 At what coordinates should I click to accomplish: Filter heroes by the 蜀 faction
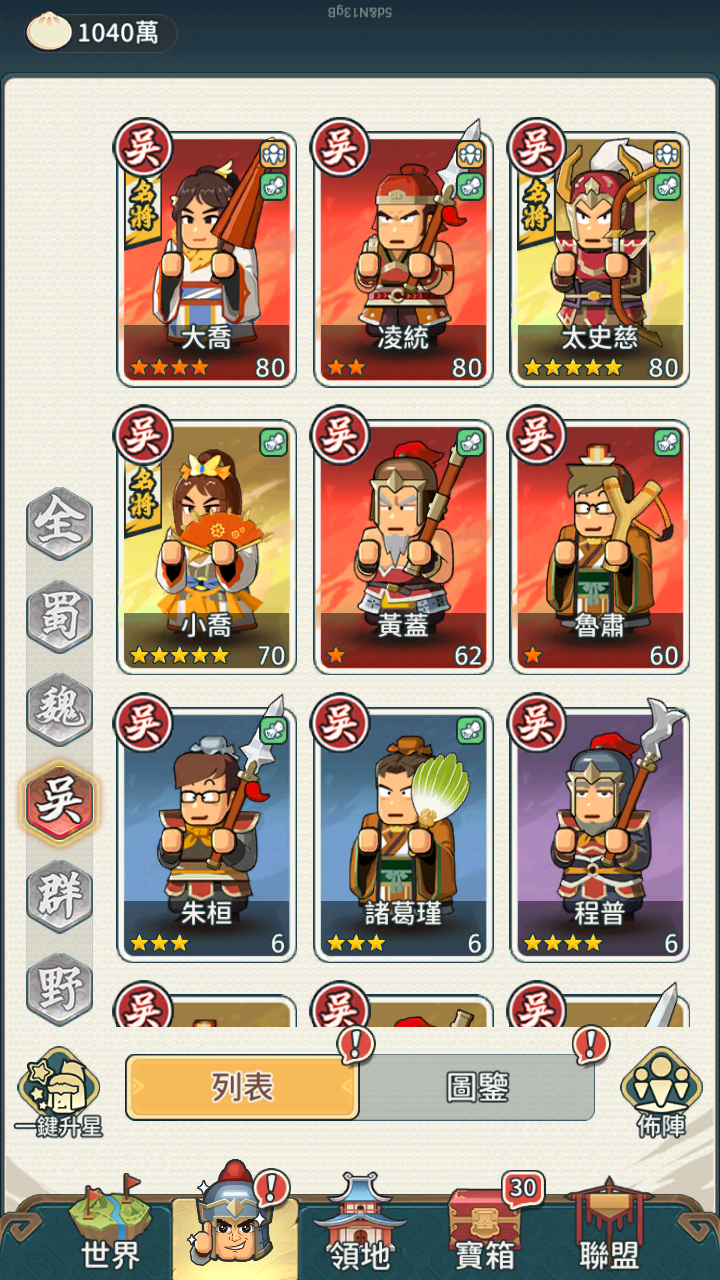pyautogui.click(x=59, y=616)
